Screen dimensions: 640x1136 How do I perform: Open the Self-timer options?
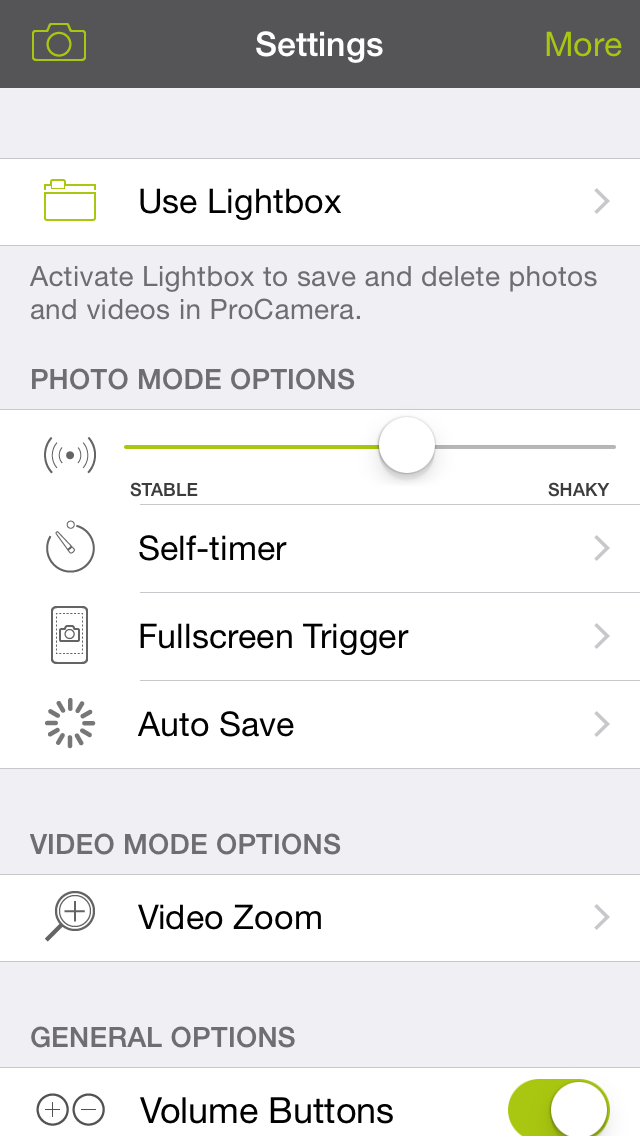tap(320, 548)
